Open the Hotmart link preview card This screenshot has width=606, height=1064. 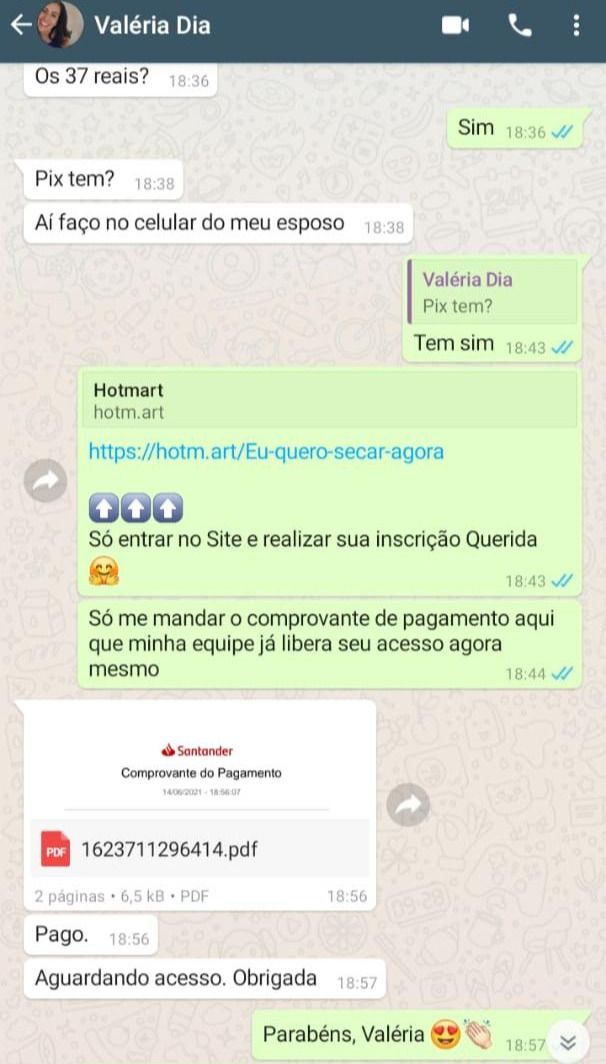click(328, 399)
